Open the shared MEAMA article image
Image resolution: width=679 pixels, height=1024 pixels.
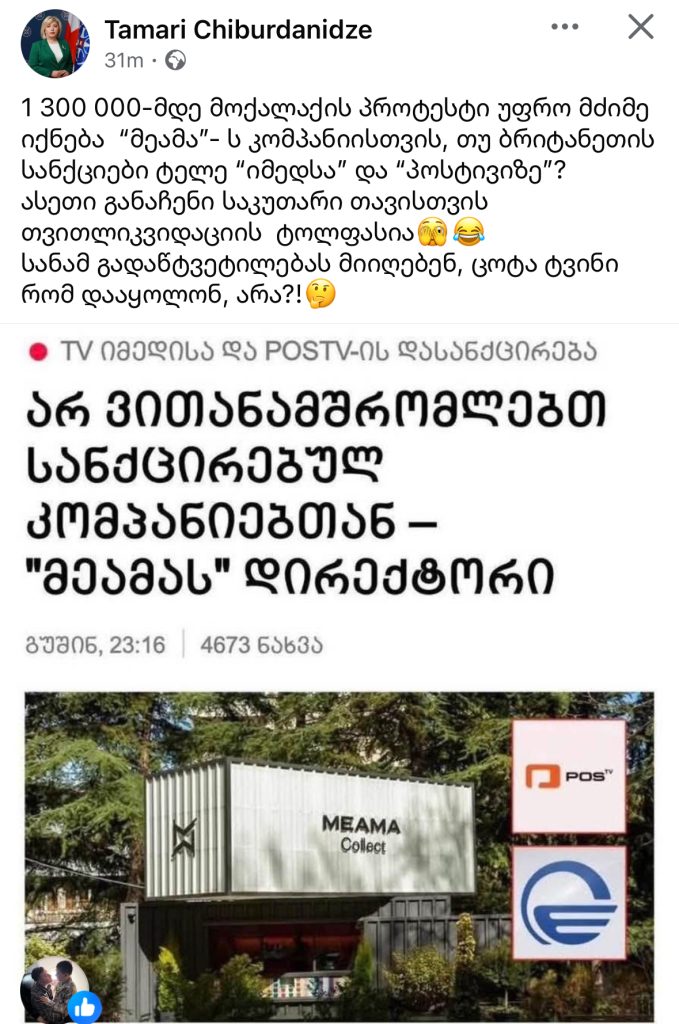340,850
